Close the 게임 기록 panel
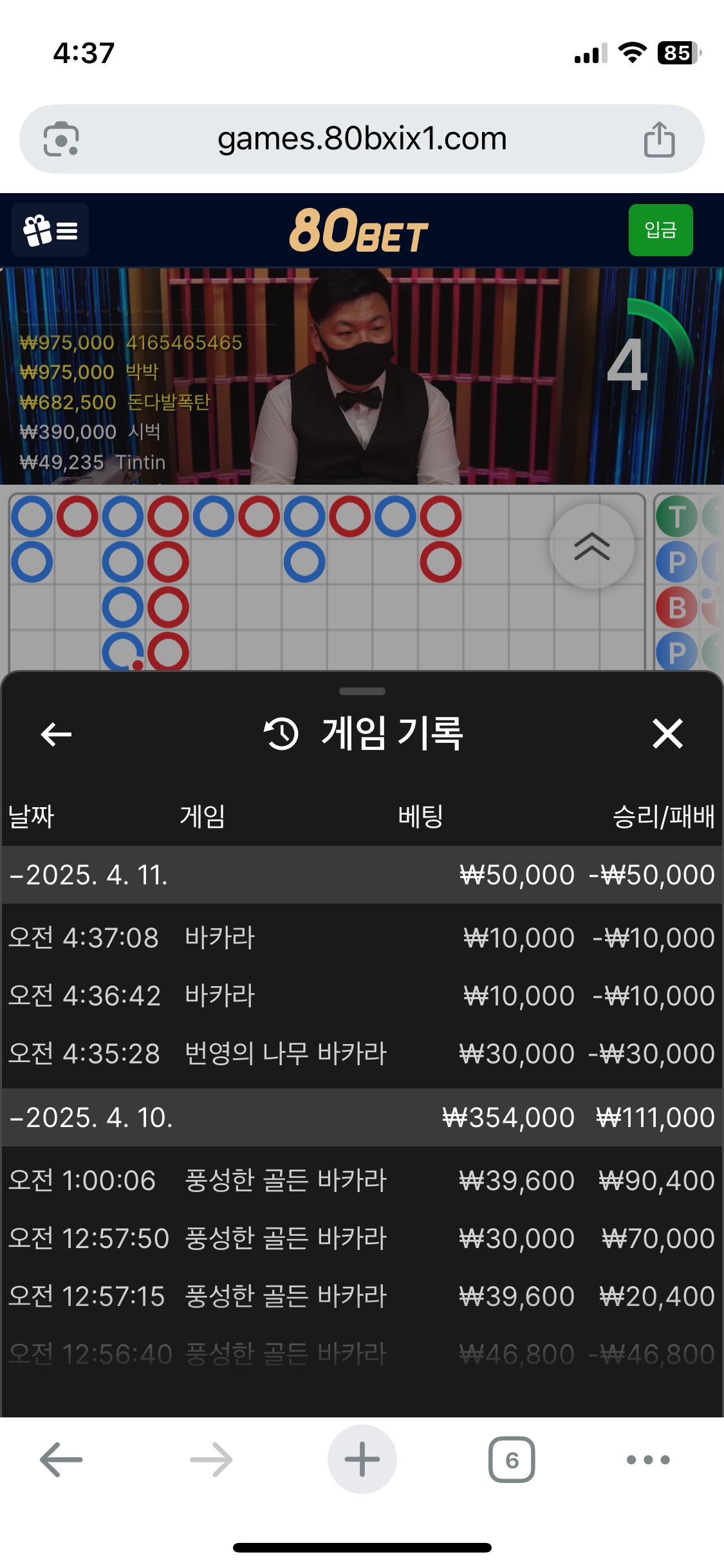724x1568 pixels. click(x=667, y=734)
